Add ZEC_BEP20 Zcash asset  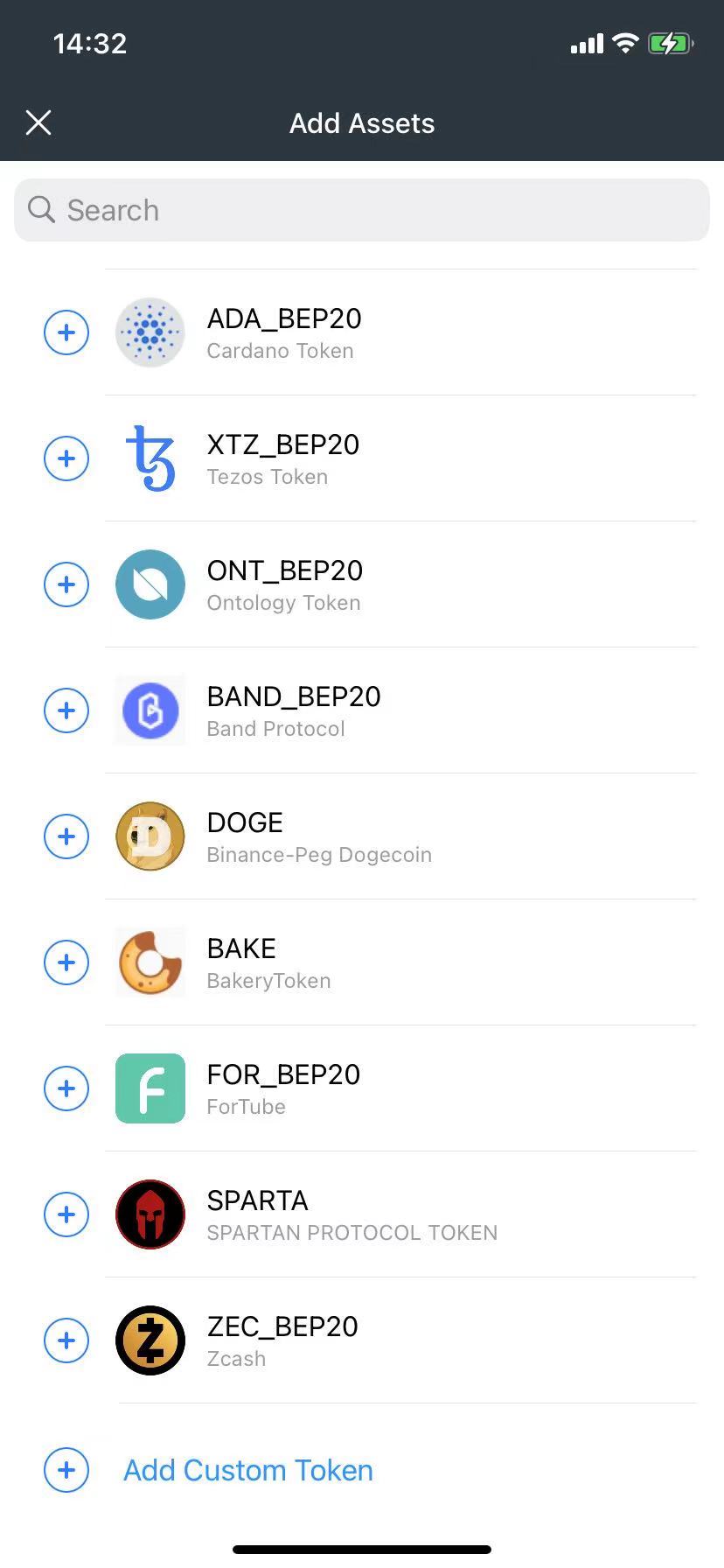pos(66,1340)
